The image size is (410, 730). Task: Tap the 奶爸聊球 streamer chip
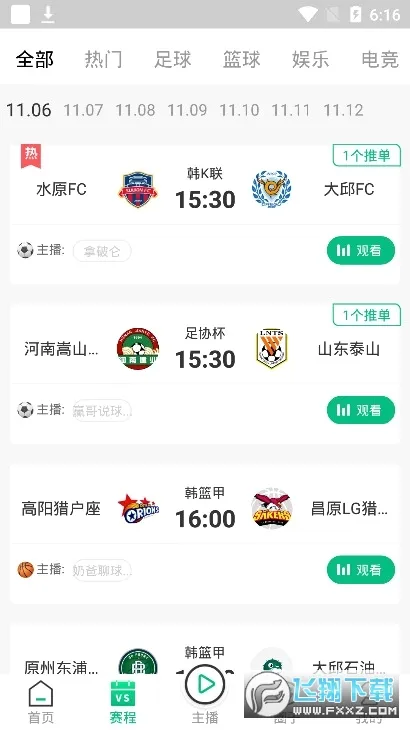pos(102,570)
